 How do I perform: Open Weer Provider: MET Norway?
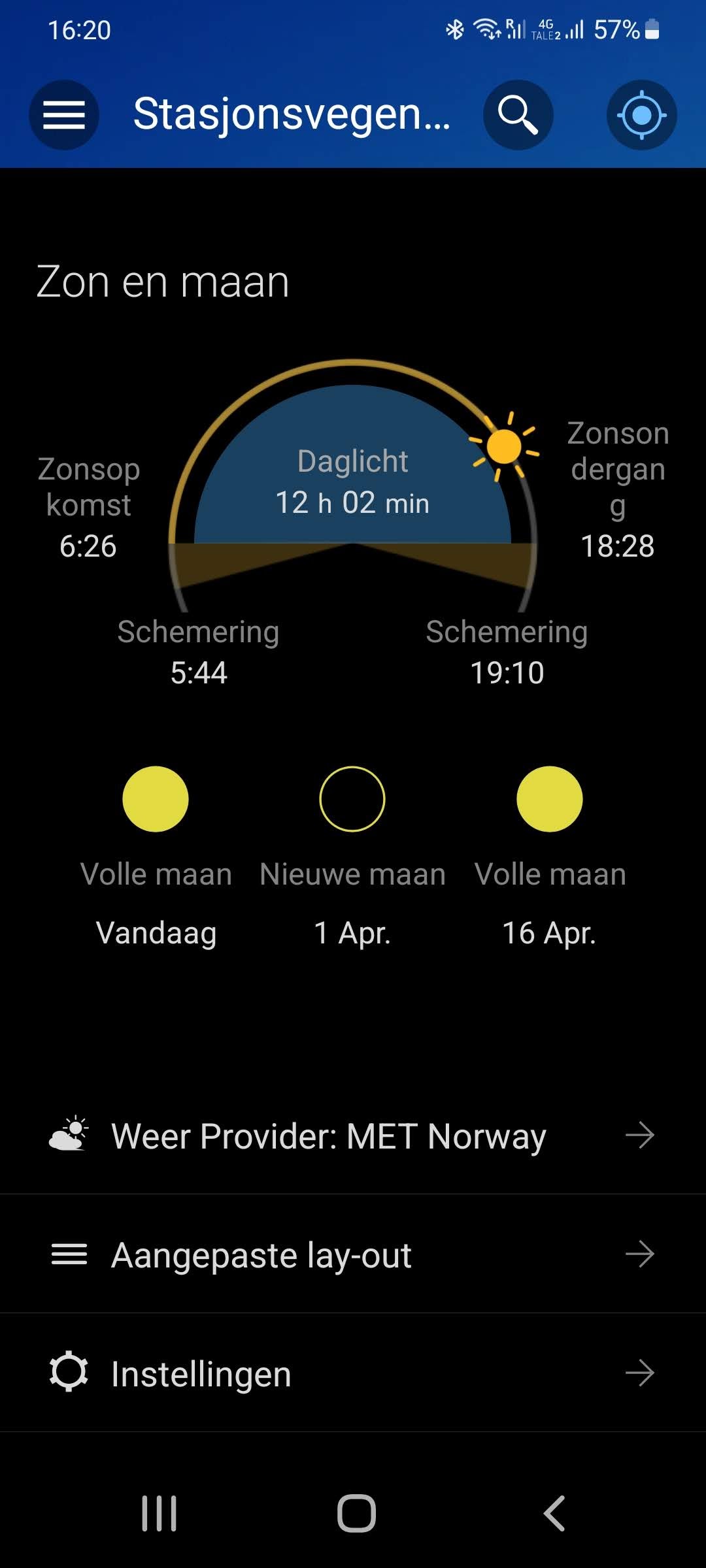353,1135
